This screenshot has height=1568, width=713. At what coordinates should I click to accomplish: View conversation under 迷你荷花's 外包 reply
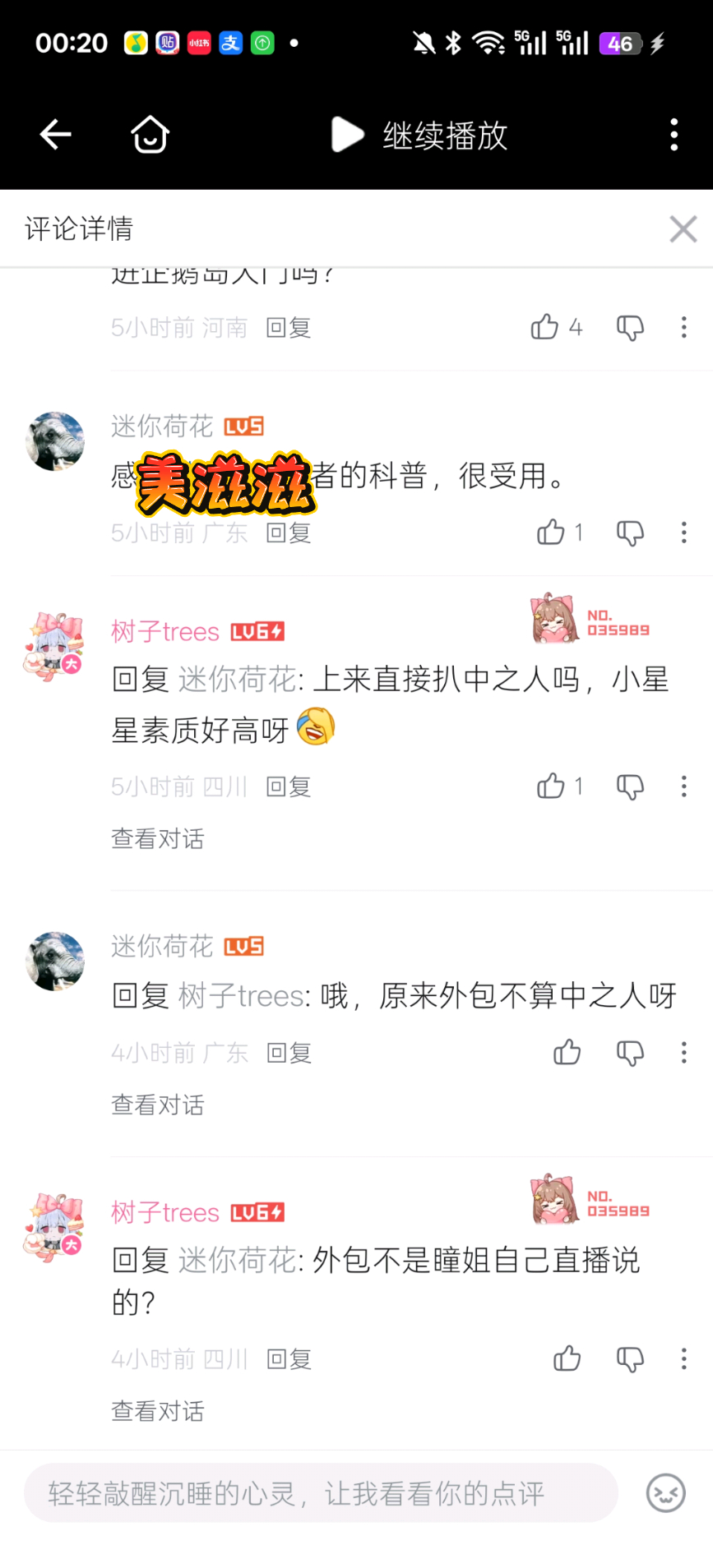(x=157, y=1105)
